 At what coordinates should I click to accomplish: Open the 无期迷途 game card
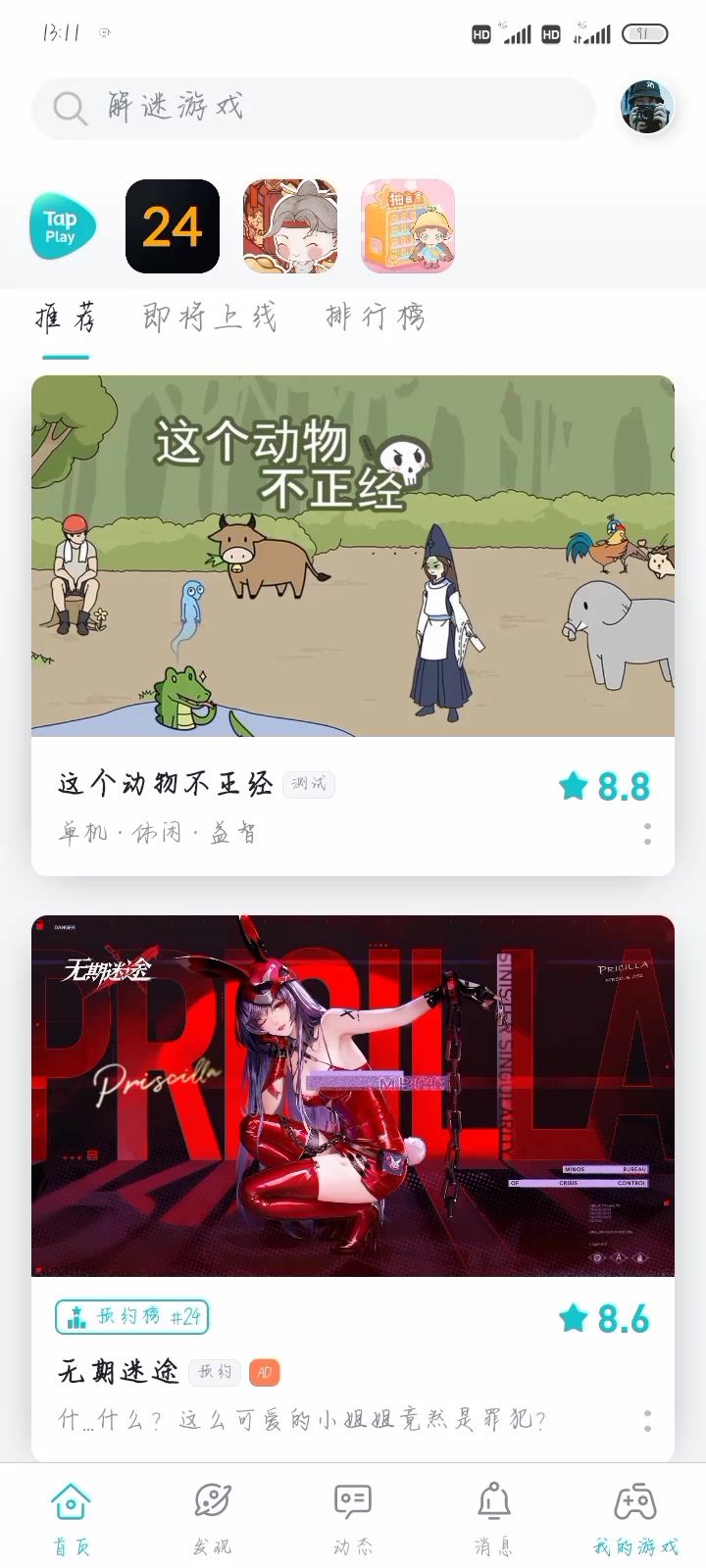click(x=353, y=1096)
